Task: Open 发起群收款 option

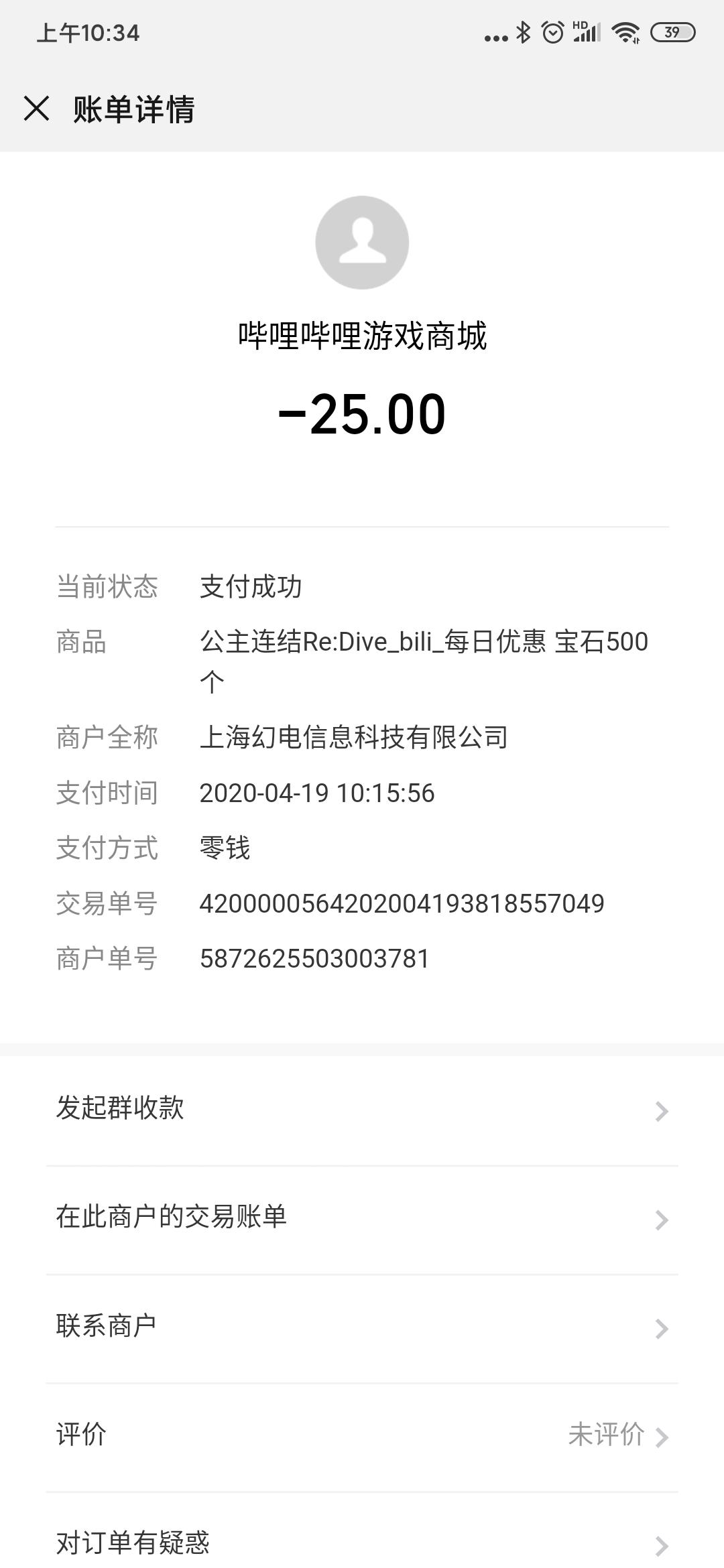Action: (362, 1109)
